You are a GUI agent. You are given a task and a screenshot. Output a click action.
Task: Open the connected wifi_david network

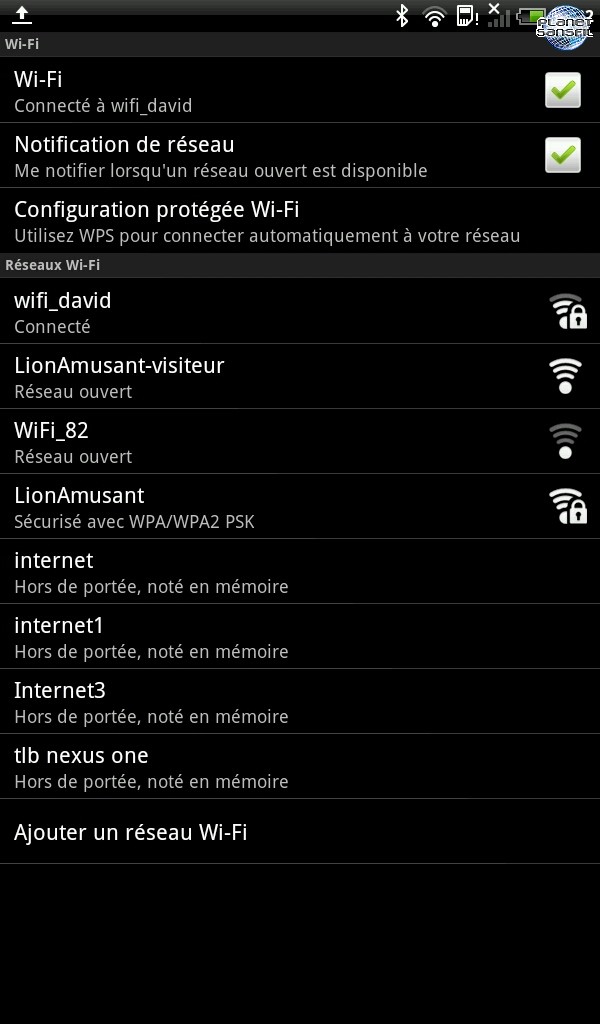[300, 312]
